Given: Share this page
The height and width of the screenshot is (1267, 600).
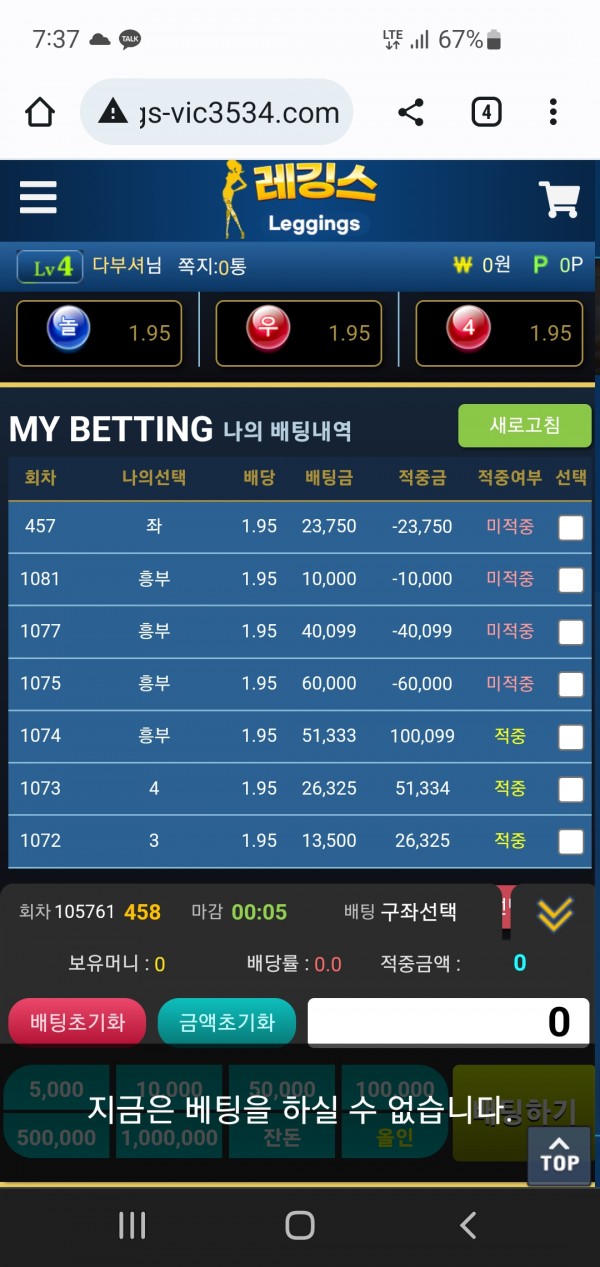Looking at the screenshot, I should (411, 113).
